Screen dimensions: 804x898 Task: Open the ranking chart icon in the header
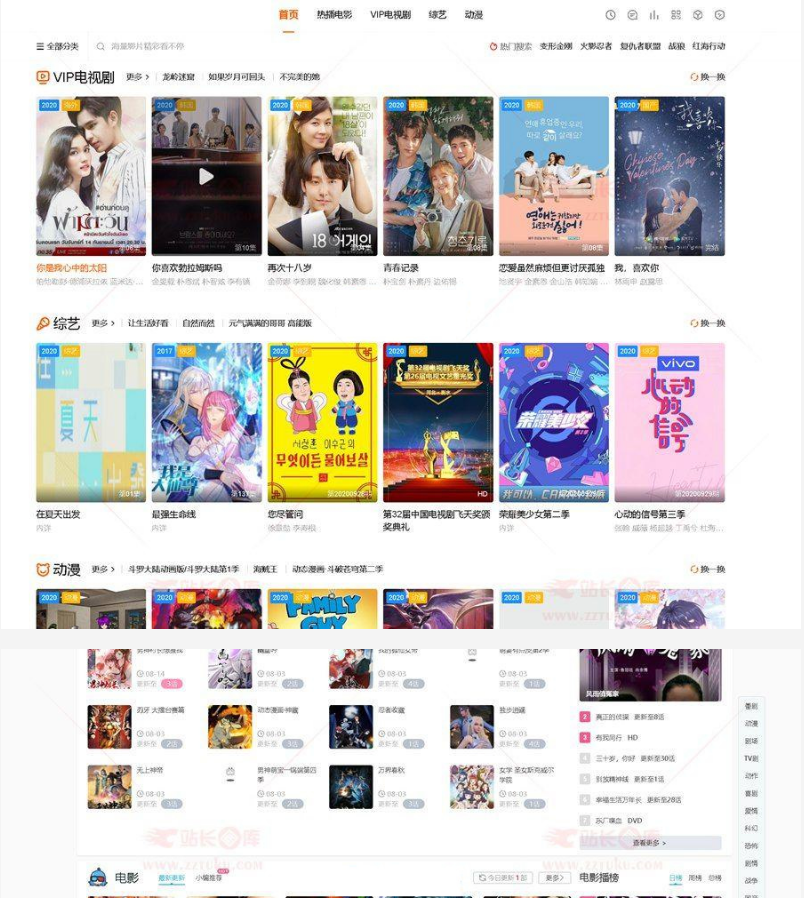click(654, 15)
